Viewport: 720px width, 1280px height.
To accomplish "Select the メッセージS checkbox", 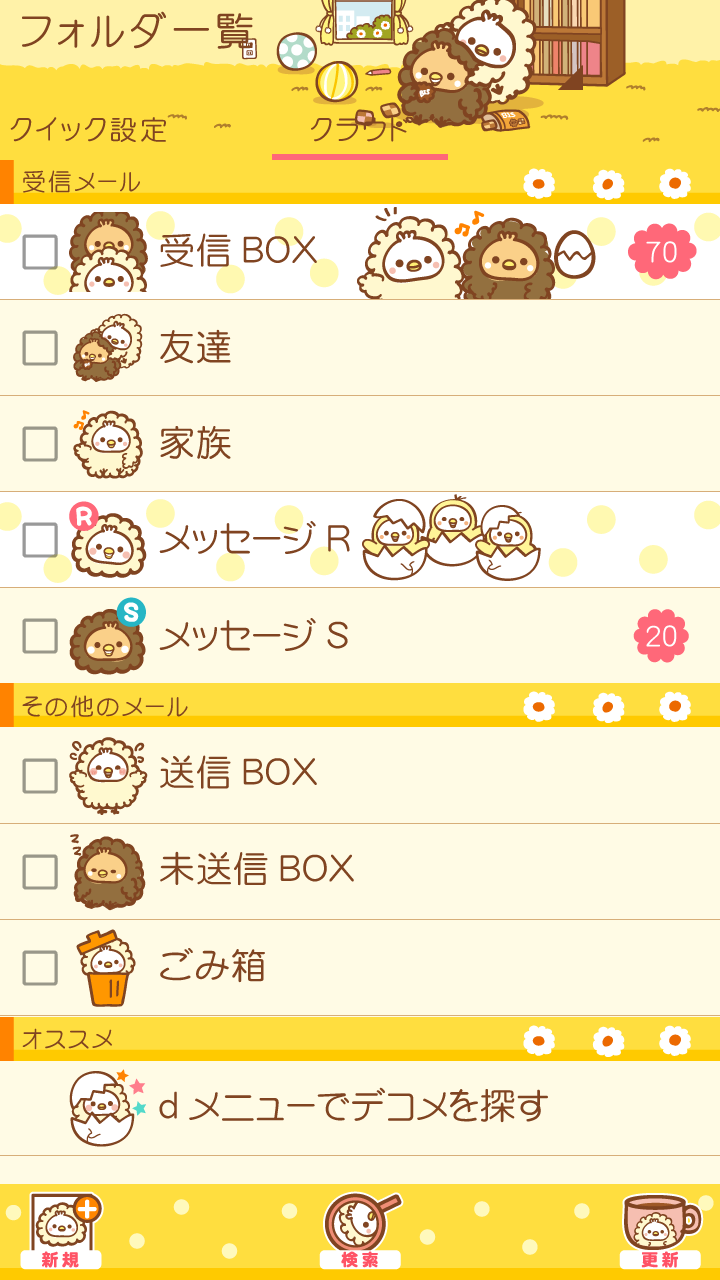I will click(40, 636).
